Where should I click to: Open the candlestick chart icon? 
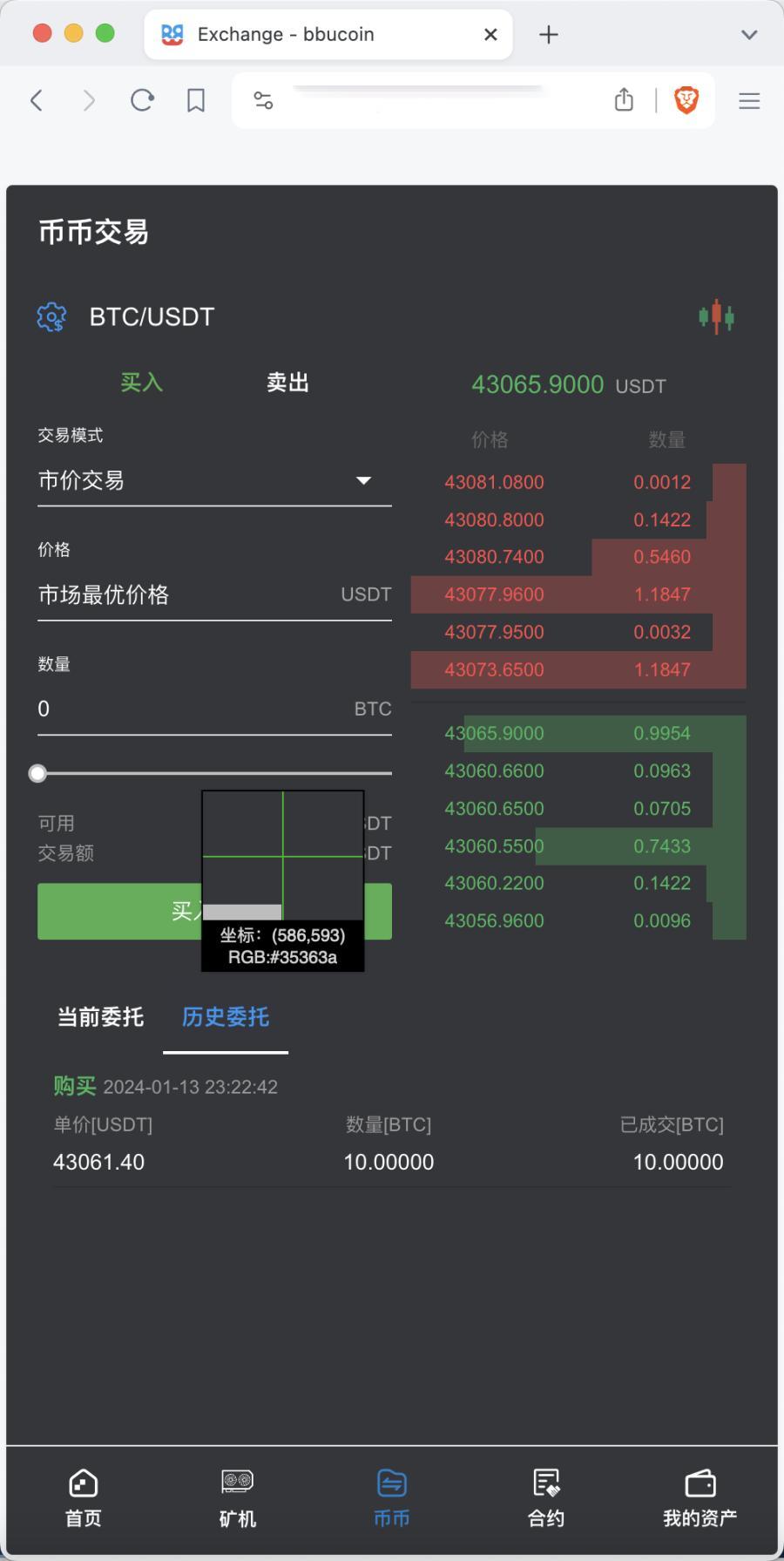(716, 317)
